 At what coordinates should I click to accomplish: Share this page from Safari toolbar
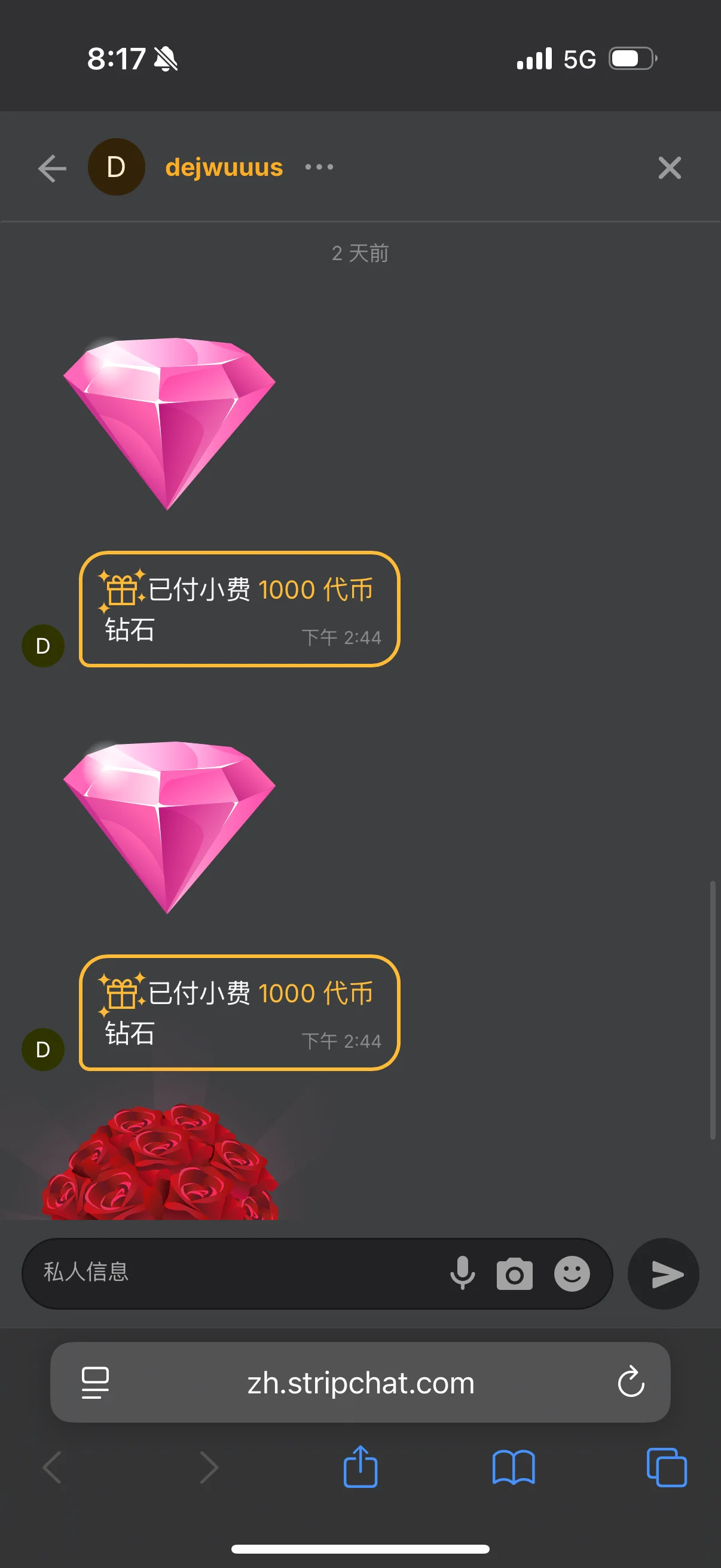click(x=360, y=1467)
